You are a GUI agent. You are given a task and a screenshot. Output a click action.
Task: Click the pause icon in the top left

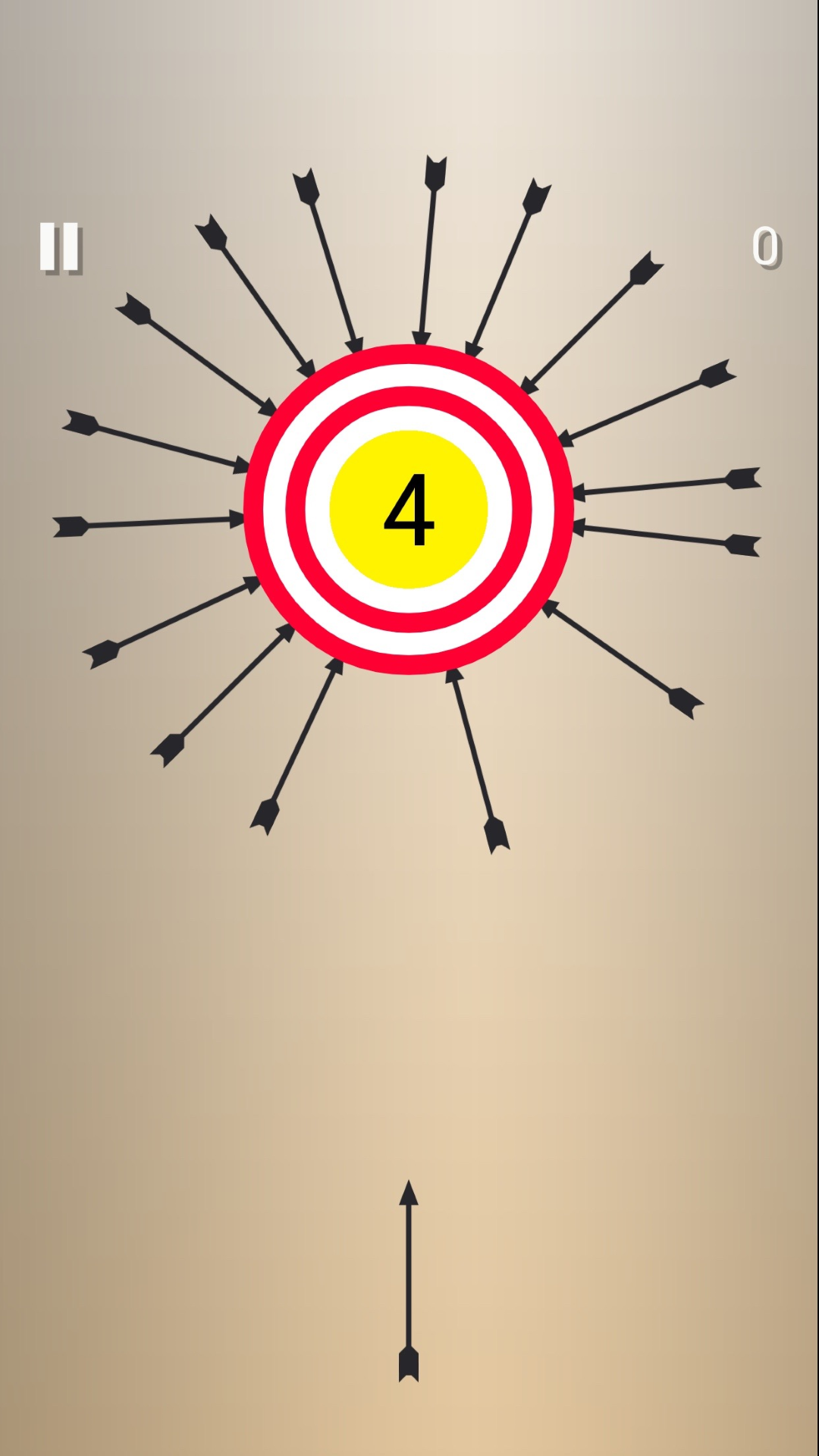[x=61, y=246]
